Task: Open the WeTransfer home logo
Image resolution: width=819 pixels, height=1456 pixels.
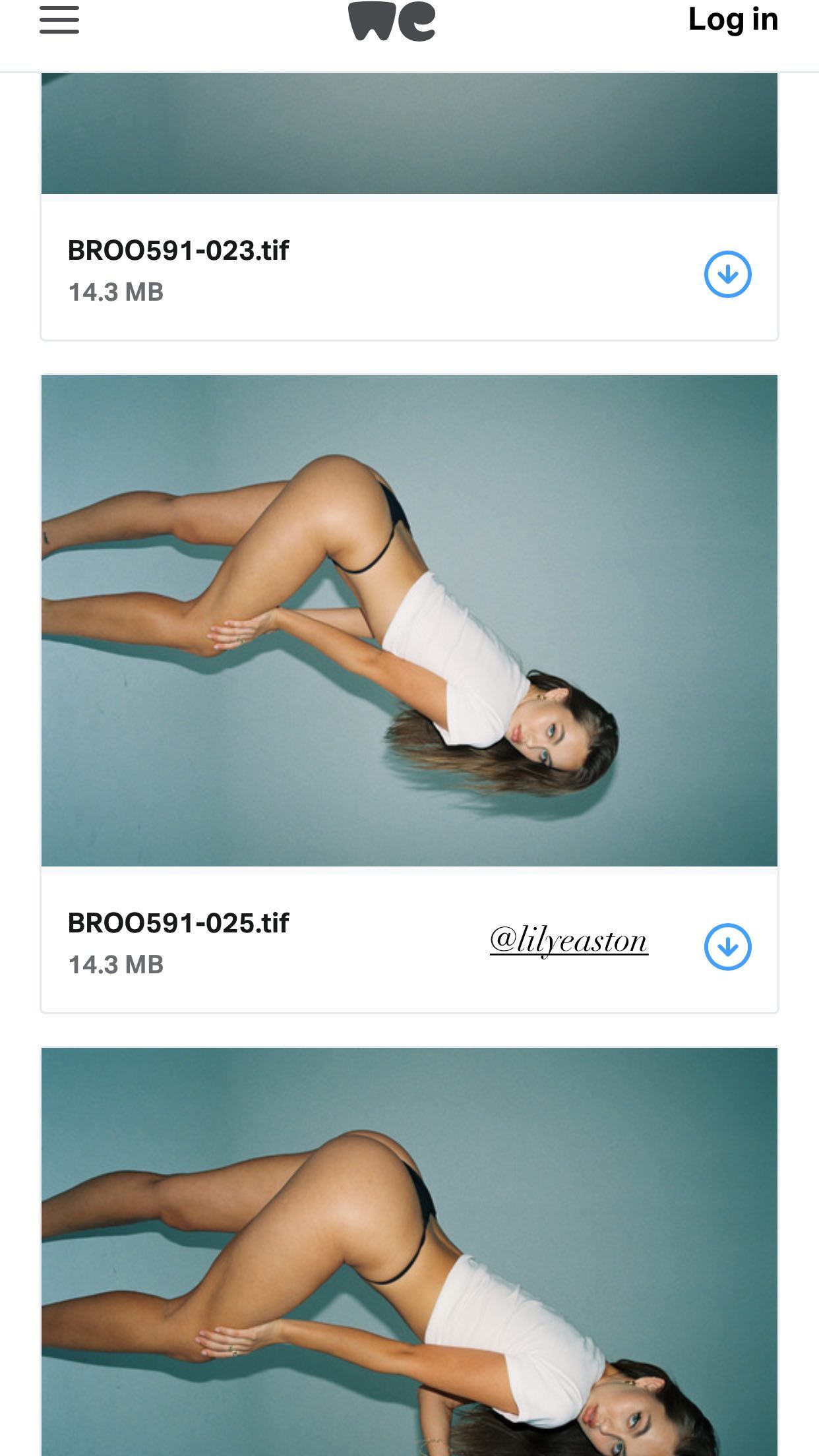Action: click(x=392, y=21)
